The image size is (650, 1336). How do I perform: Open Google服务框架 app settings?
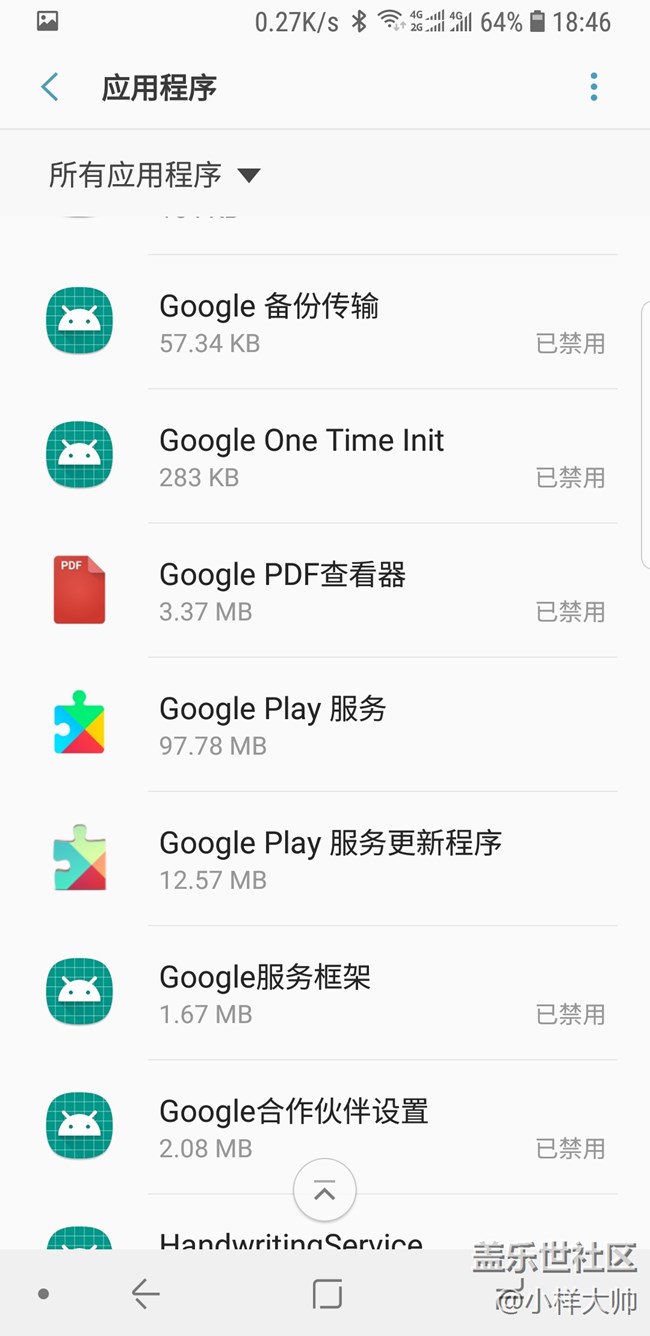330,992
